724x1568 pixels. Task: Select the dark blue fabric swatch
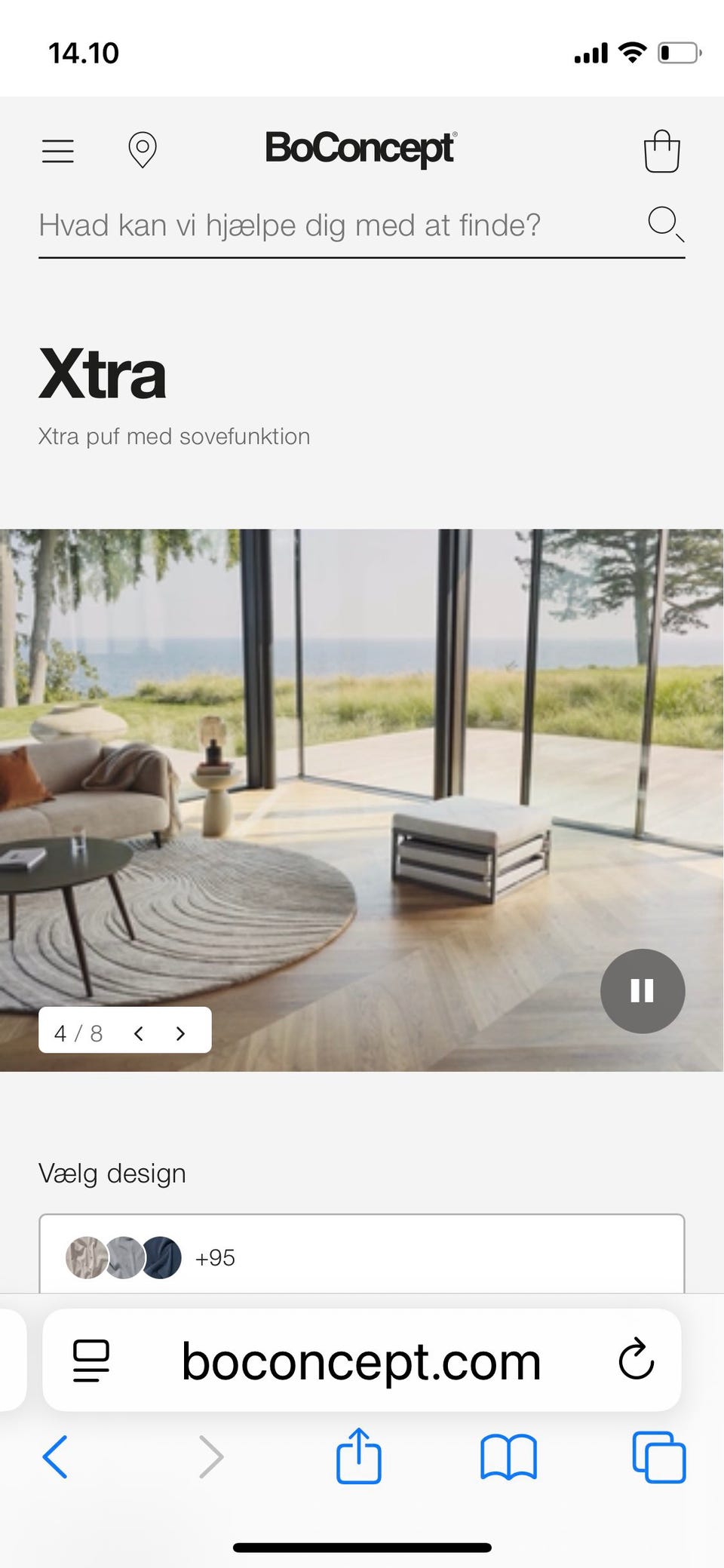click(x=164, y=1257)
